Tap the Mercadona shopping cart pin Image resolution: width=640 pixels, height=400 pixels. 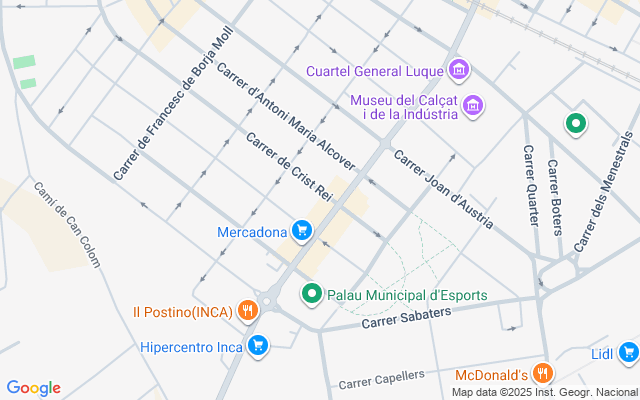pos(301,232)
